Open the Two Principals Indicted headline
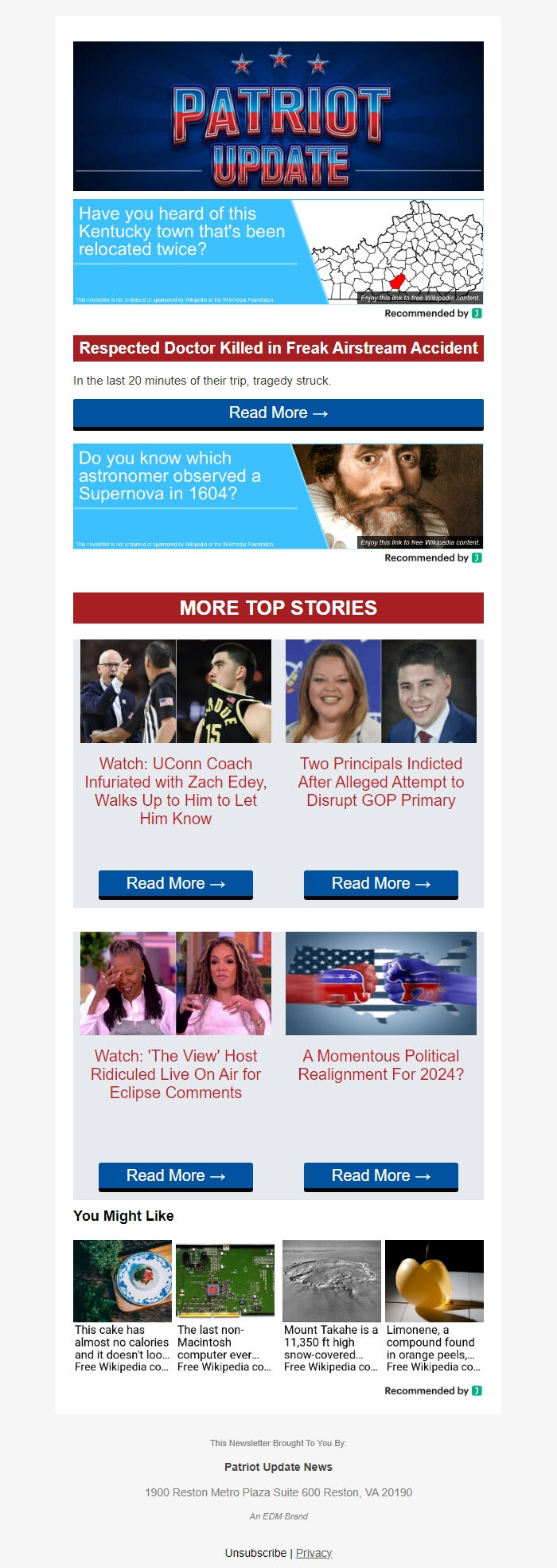 381,782
